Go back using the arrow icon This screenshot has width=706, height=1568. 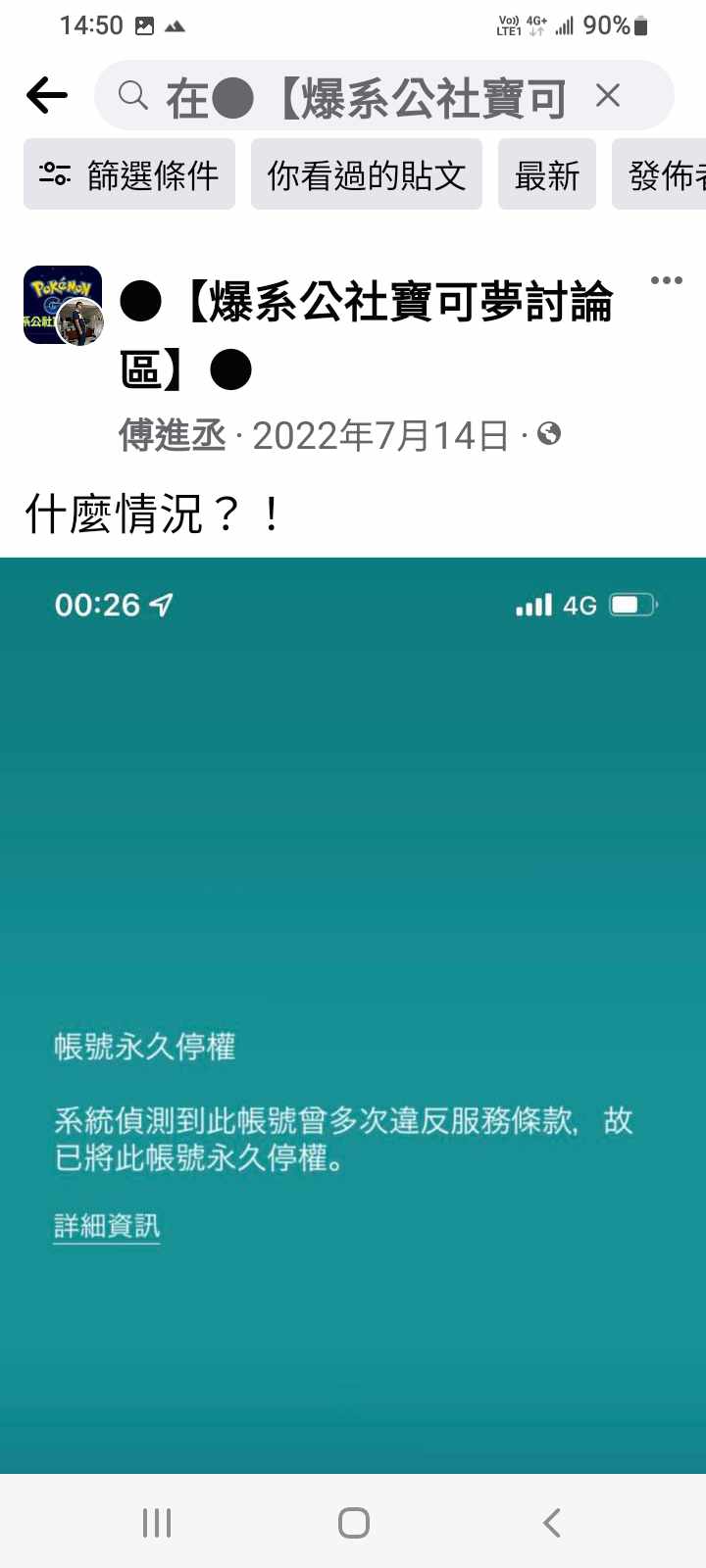pyautogui.click(x=47, y=96)
